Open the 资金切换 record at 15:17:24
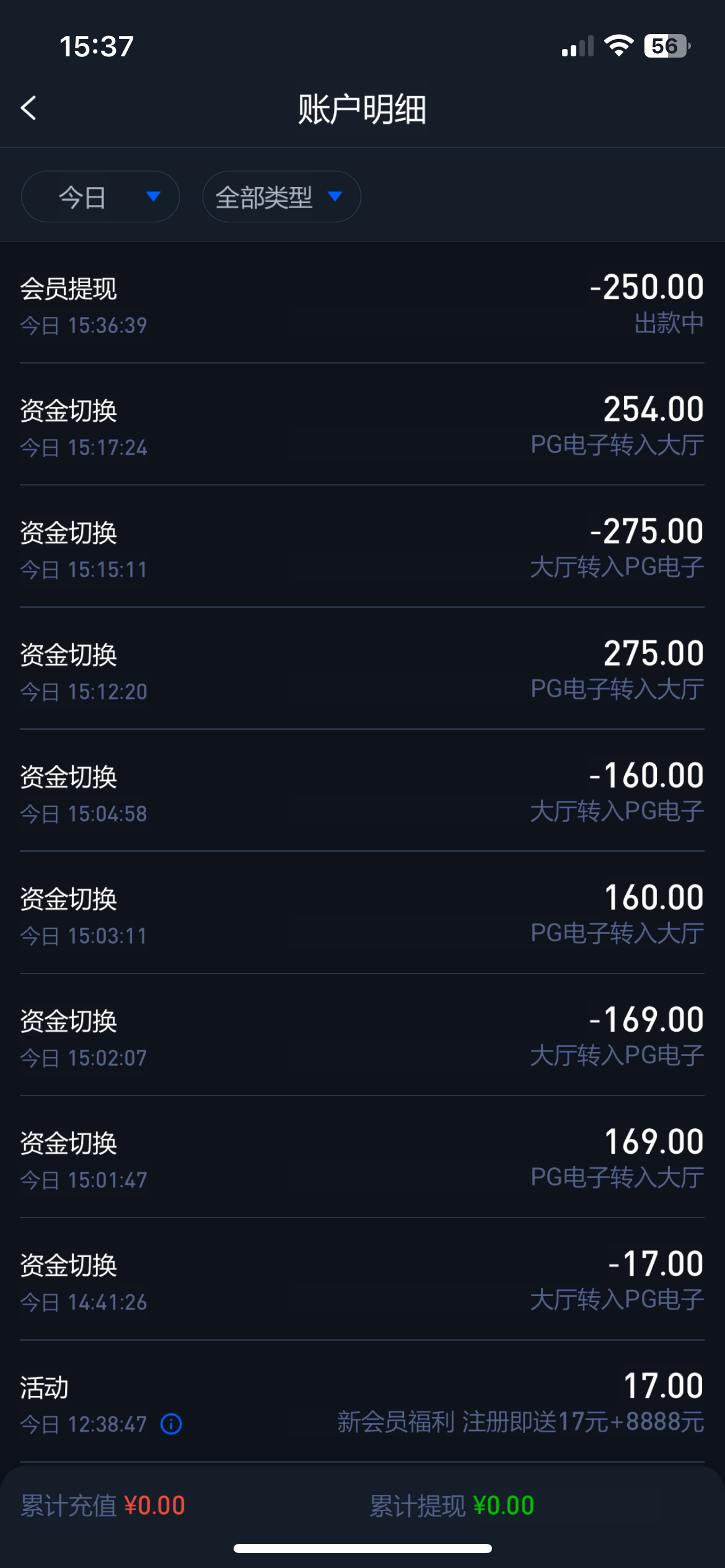Screen dimensions: 725x1568 pos(362,426)
